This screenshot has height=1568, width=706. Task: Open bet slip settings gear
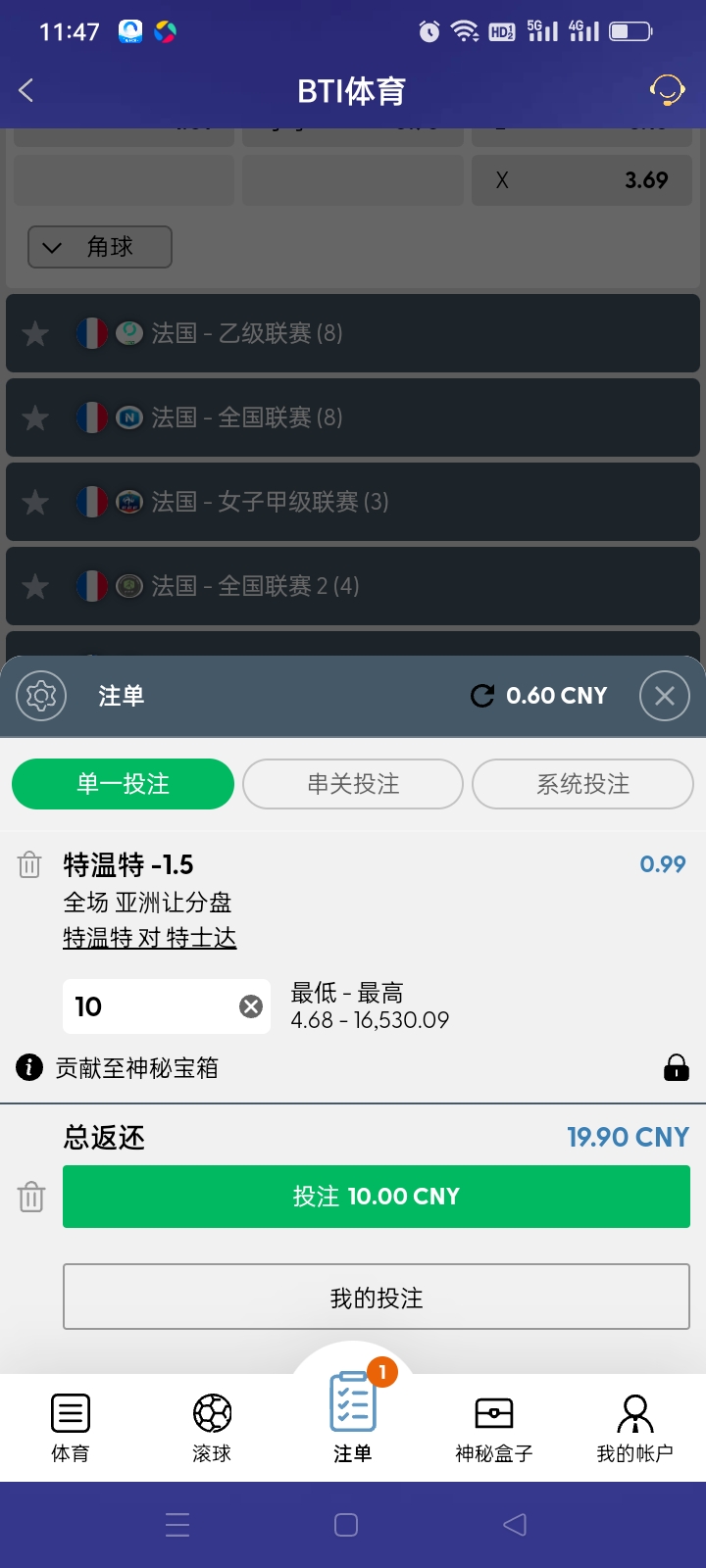point(41,696)
